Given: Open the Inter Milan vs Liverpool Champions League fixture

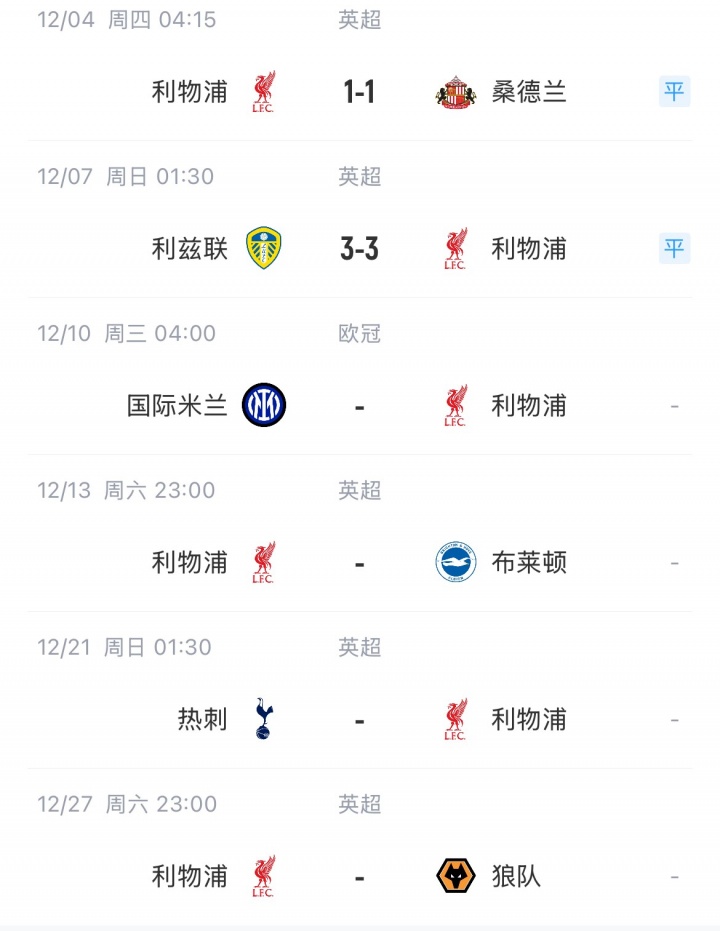Looking at the screenshot, I should [359, 406].
